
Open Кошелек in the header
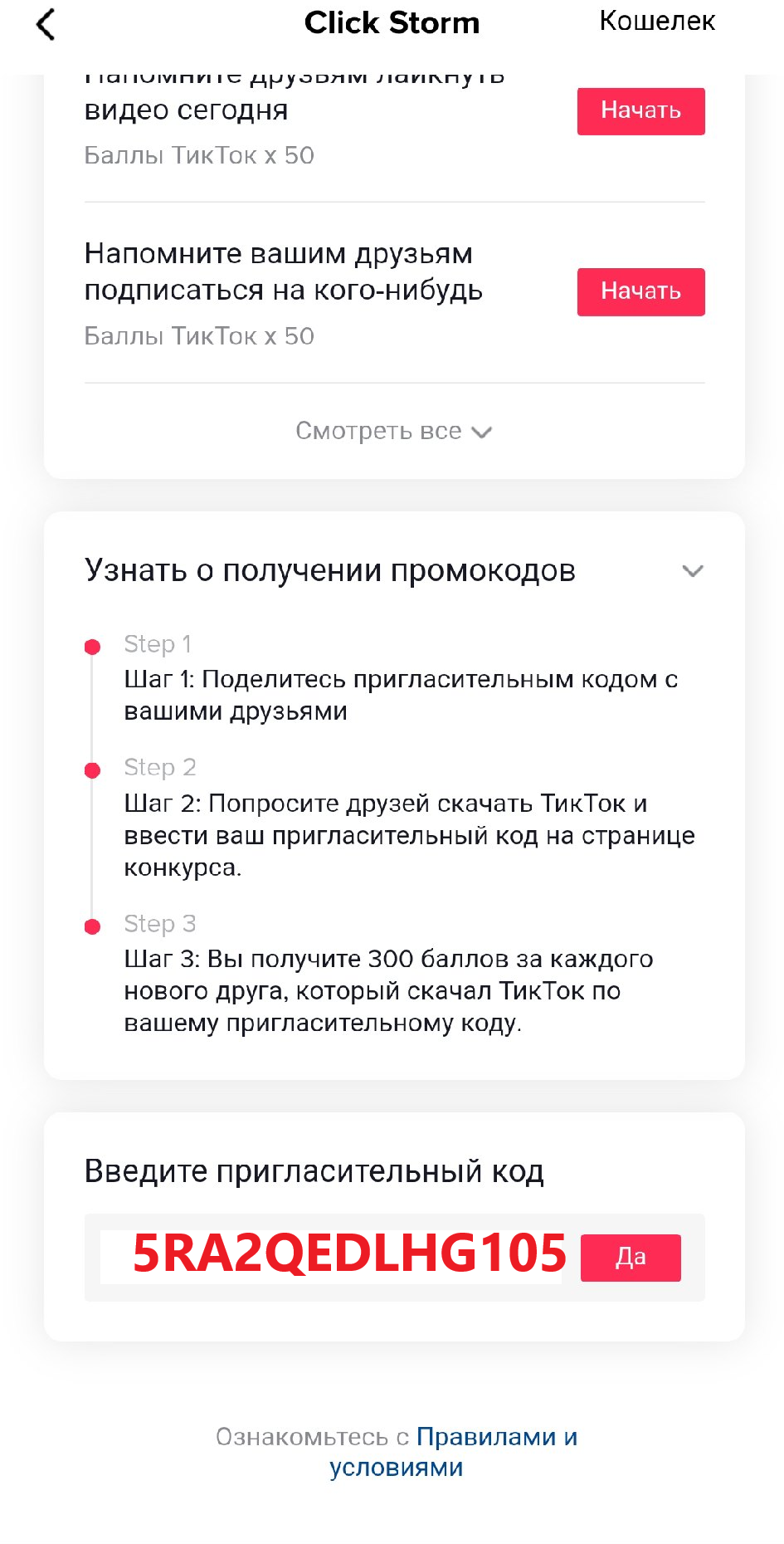tap(656, 22)
